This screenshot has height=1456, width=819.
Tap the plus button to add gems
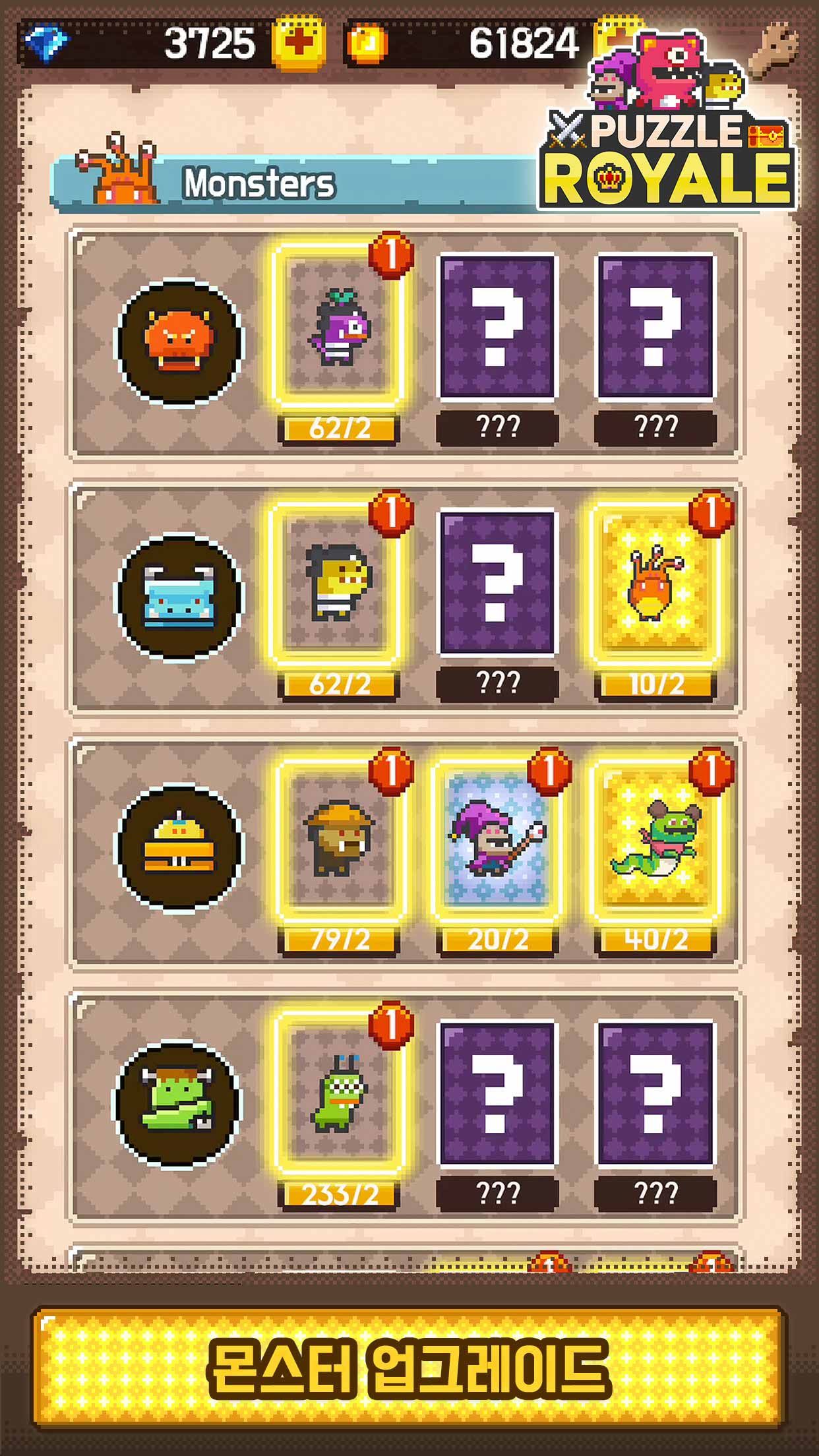(299, 44)
